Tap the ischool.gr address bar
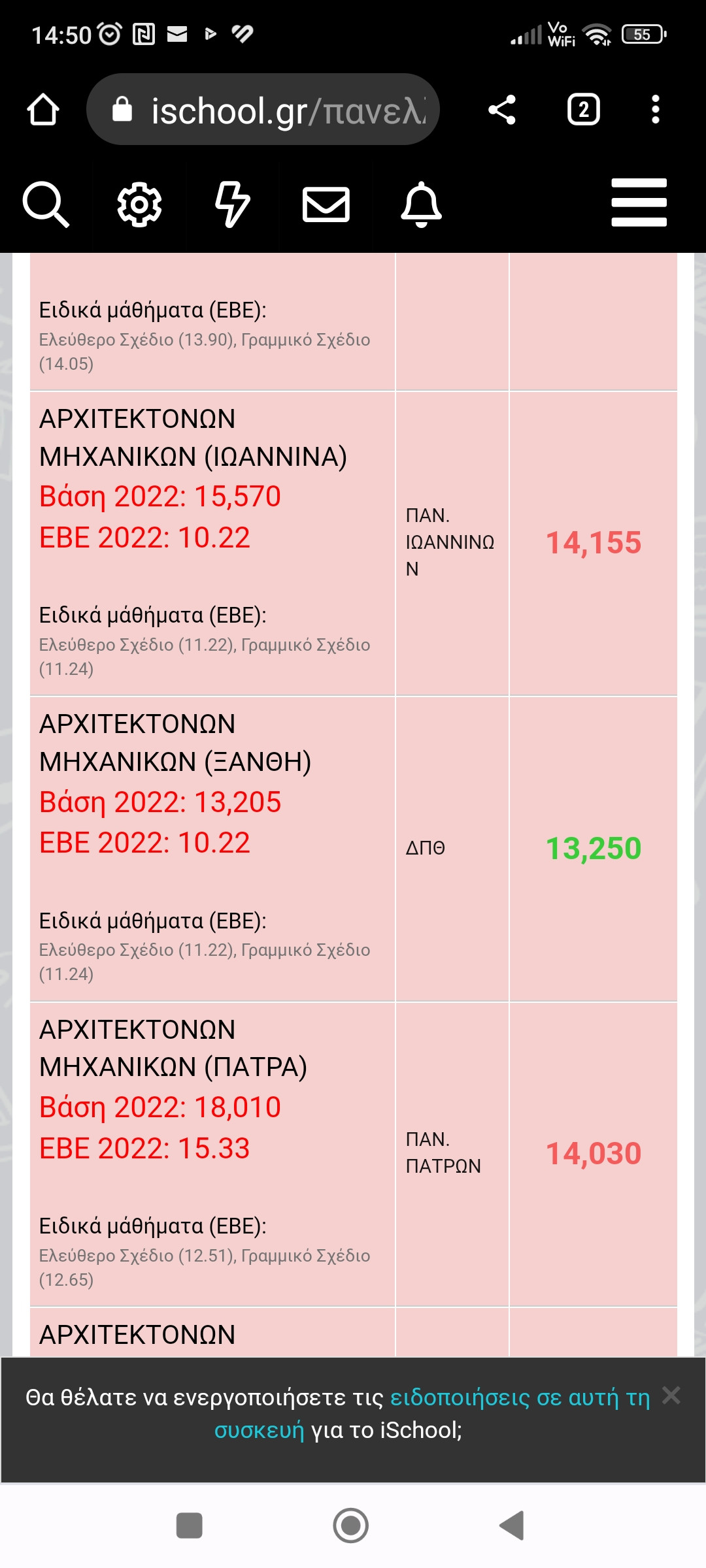Viewport: 706px width, 1568px height. 263,109
